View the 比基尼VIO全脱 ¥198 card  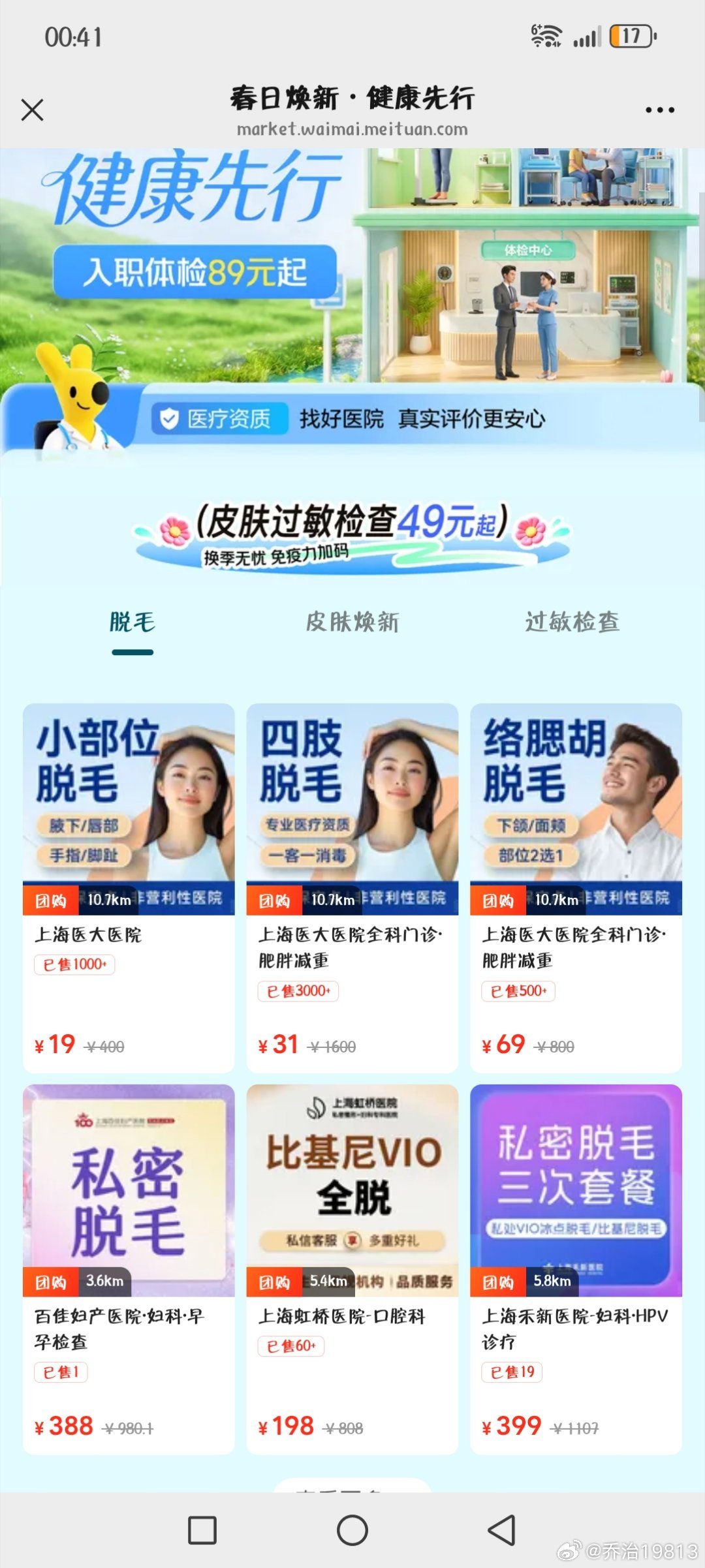pyautogui.click(x=352, y=1269)
